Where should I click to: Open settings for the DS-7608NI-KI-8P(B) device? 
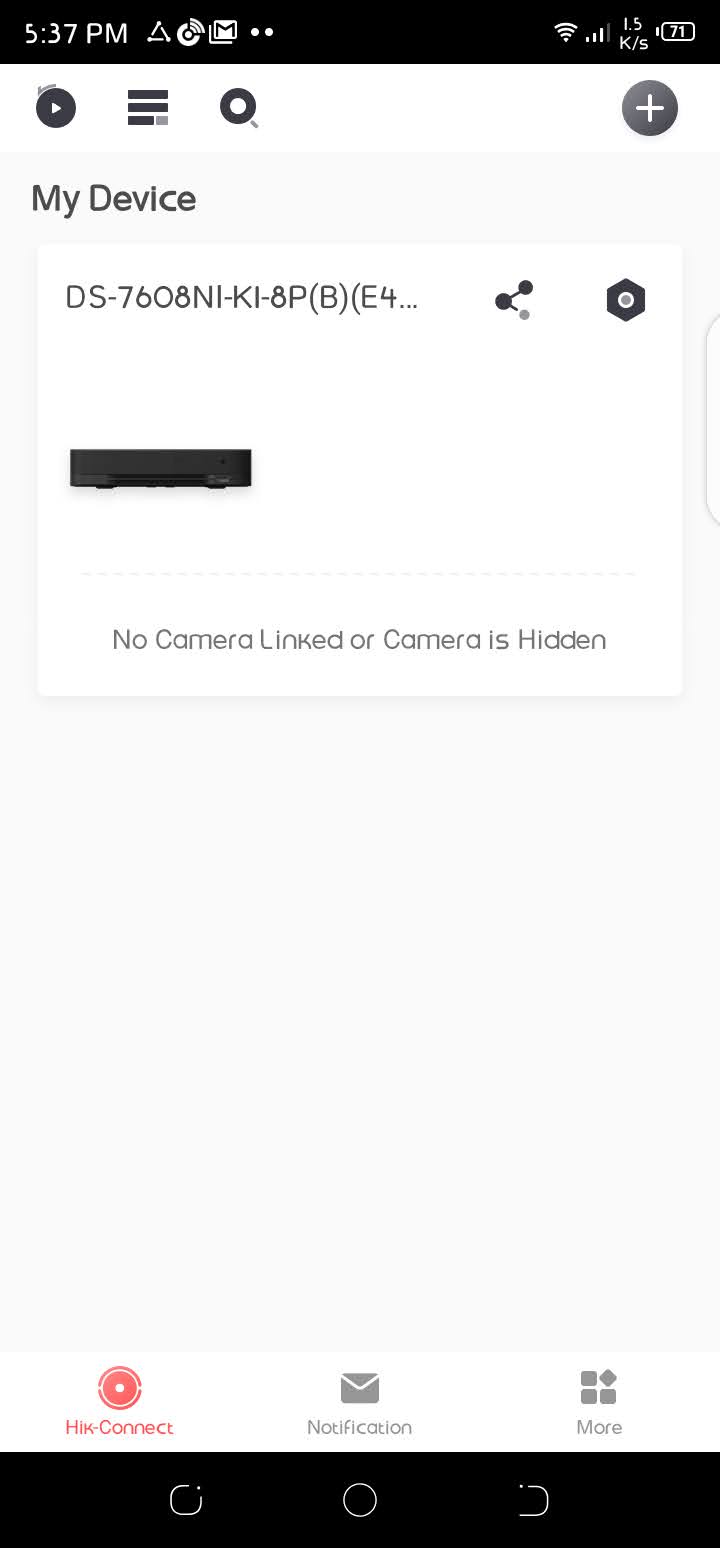[626, 300]
